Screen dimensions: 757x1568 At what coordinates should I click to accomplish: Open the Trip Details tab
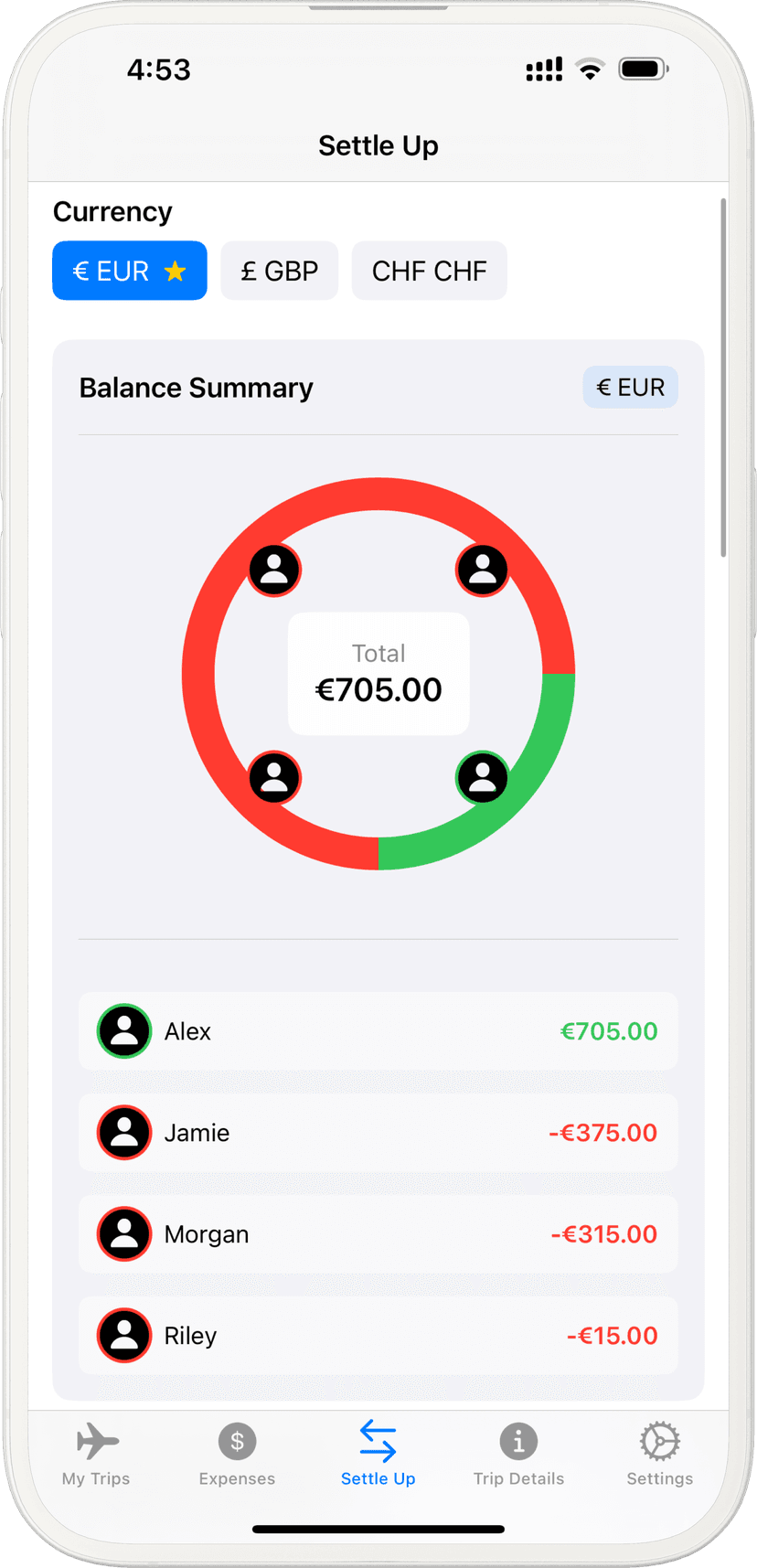[518, 1455]
